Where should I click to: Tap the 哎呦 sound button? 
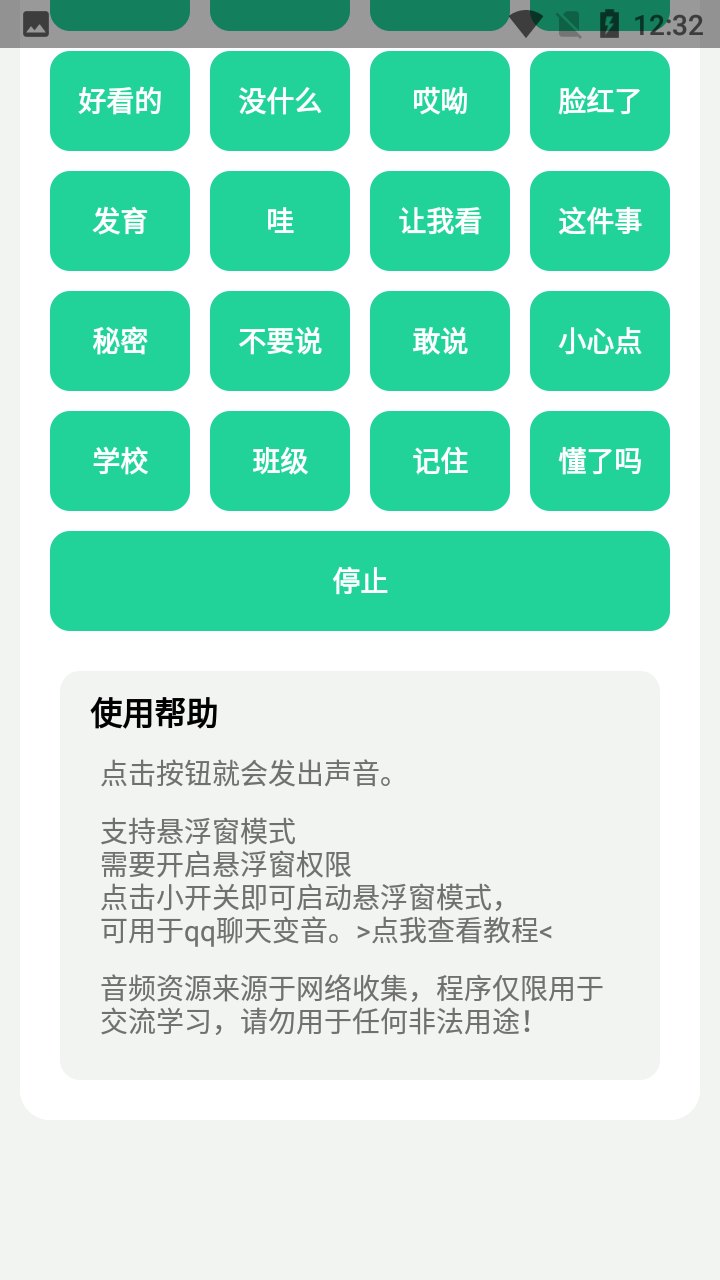440,100
